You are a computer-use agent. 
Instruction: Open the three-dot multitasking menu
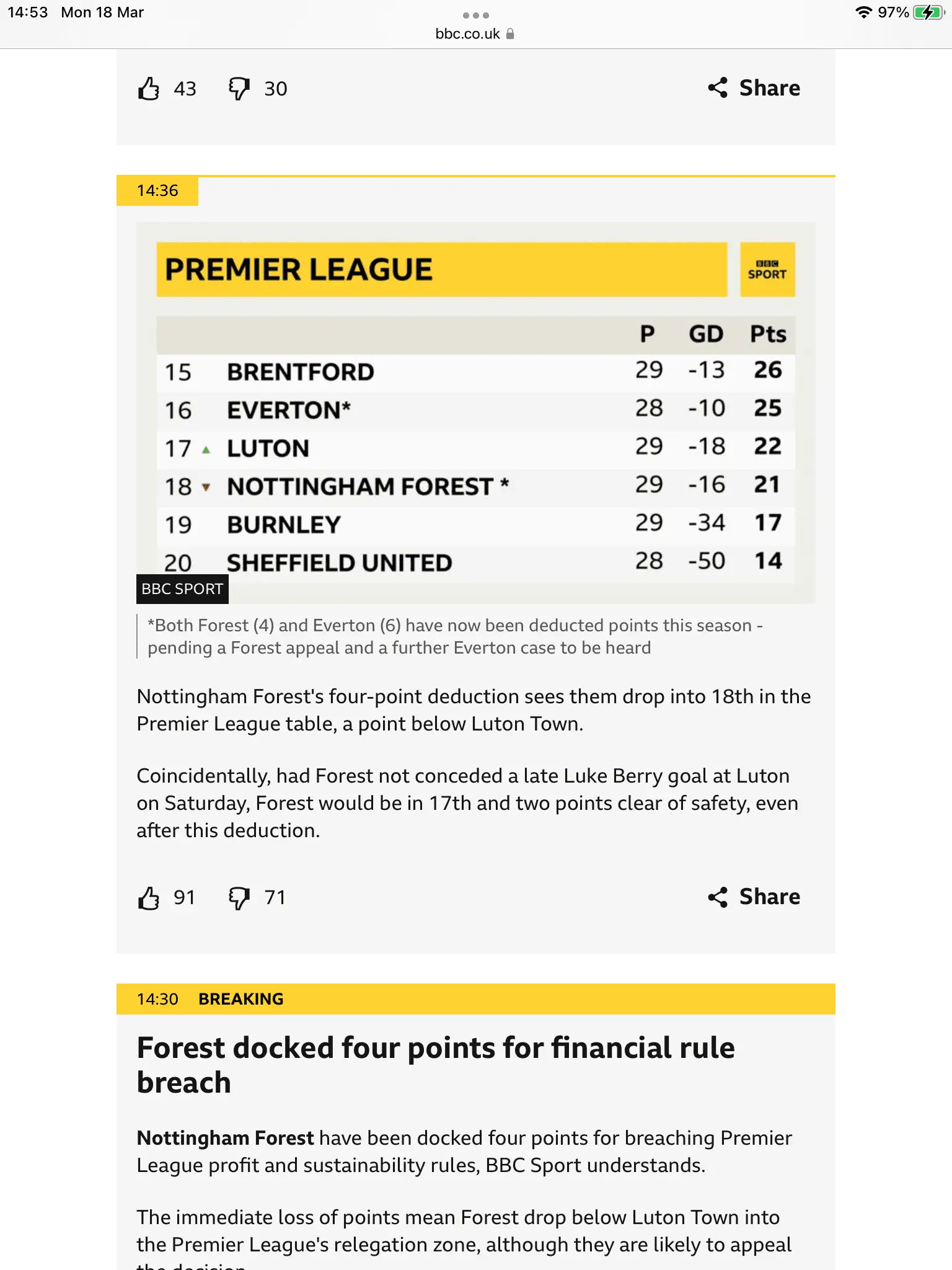pyautogui.click(x=475, y=15)
